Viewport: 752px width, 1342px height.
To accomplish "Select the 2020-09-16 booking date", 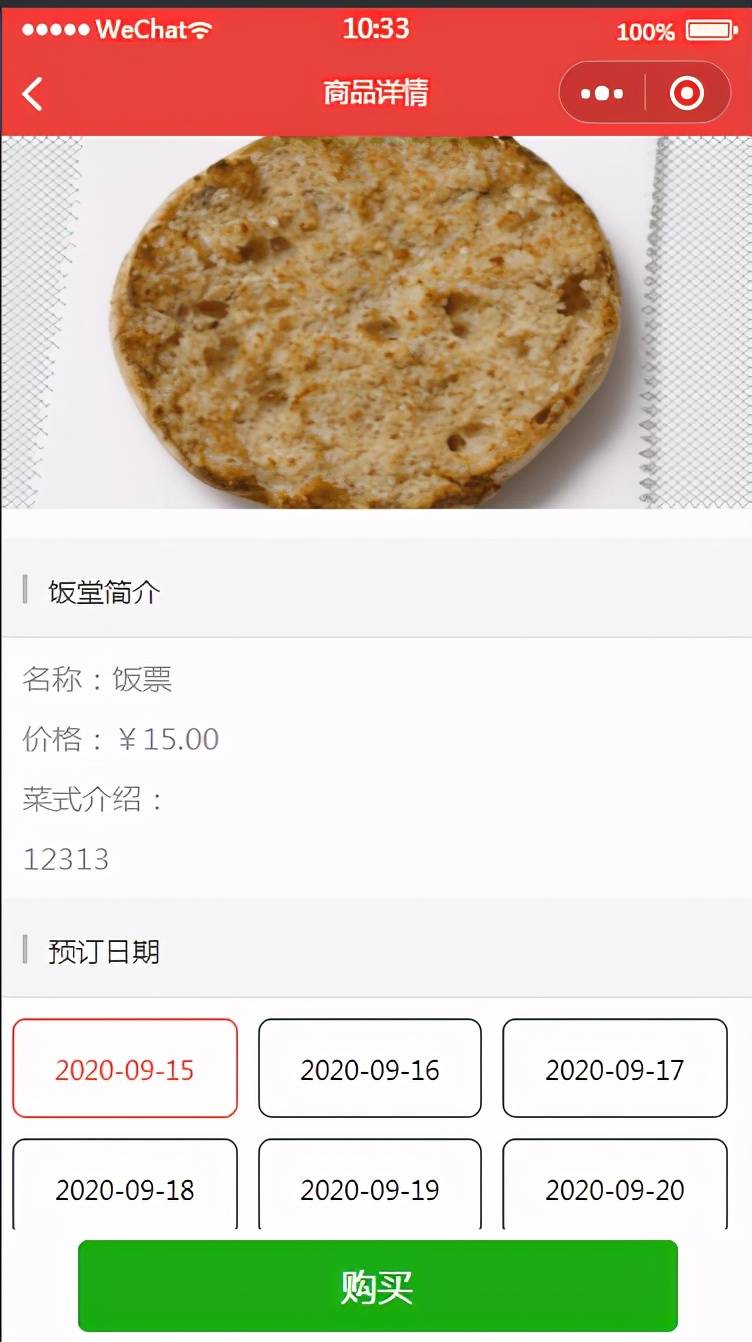I will point(369,1068).
